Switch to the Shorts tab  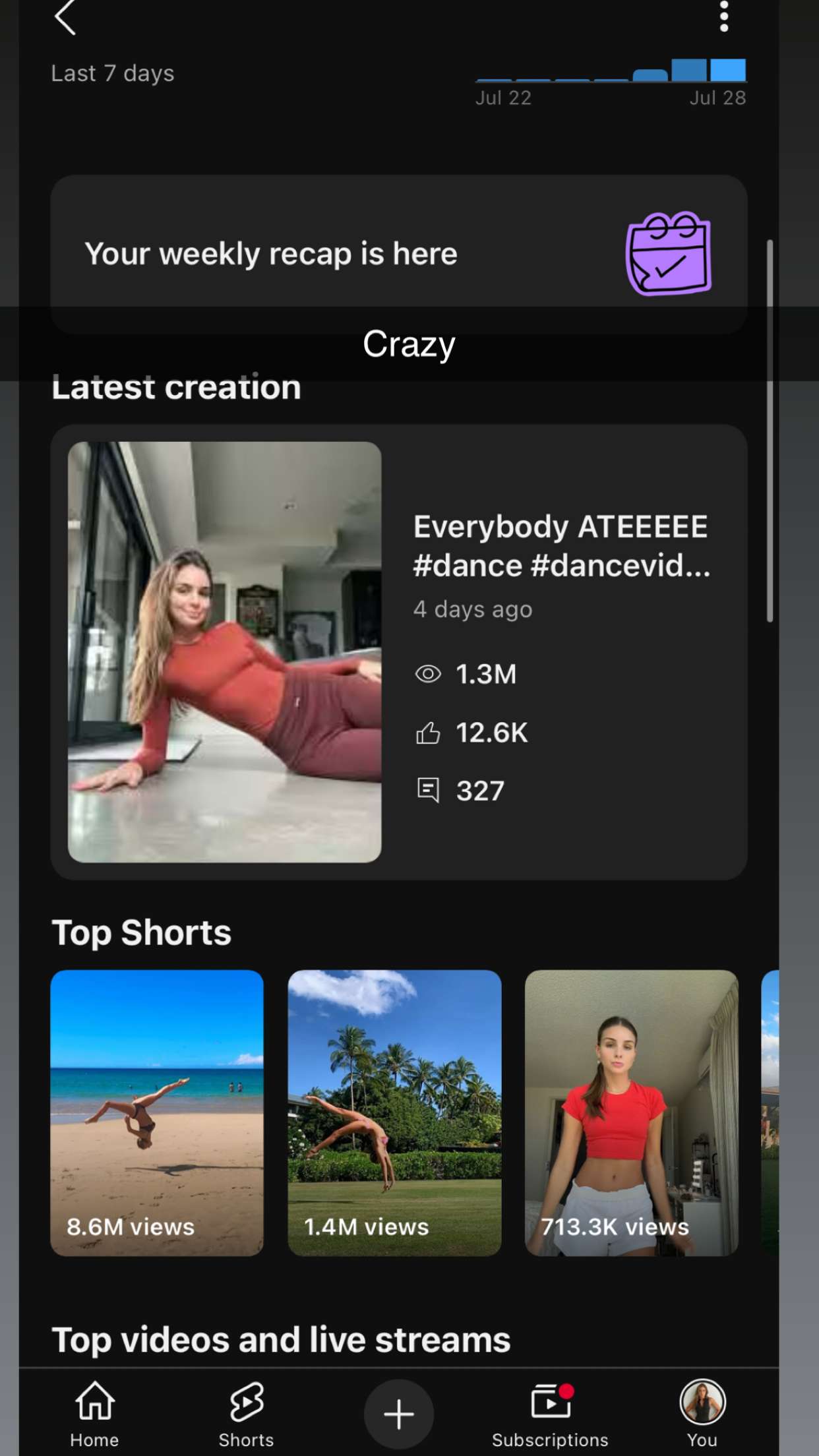click(246, 1414)
